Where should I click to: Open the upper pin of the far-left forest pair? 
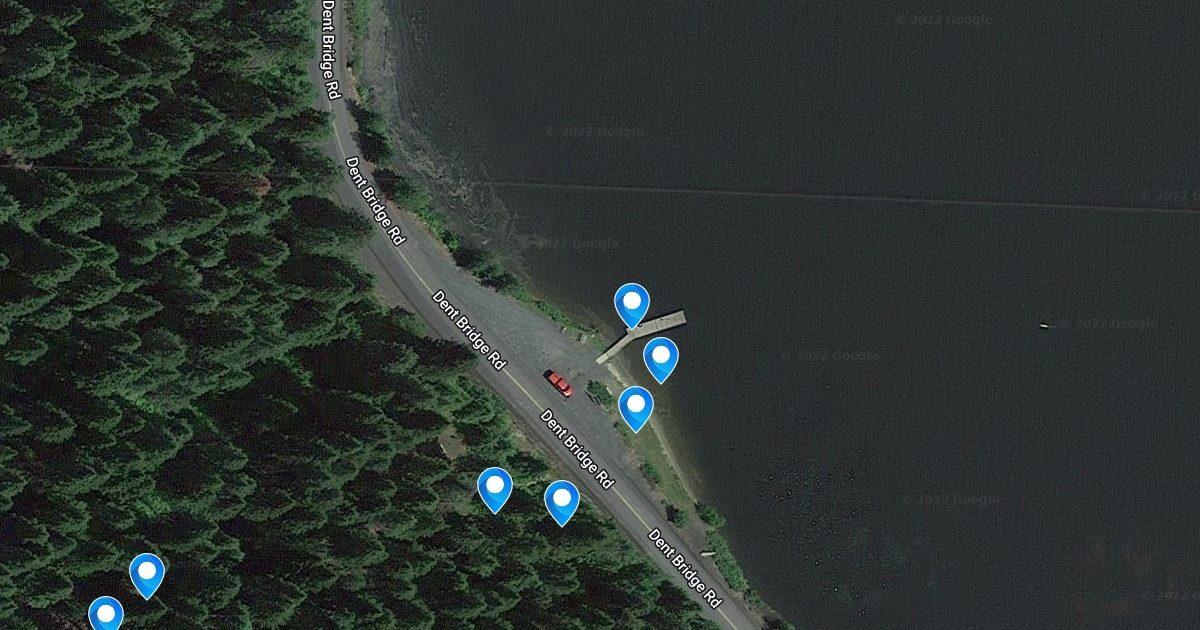147,573
